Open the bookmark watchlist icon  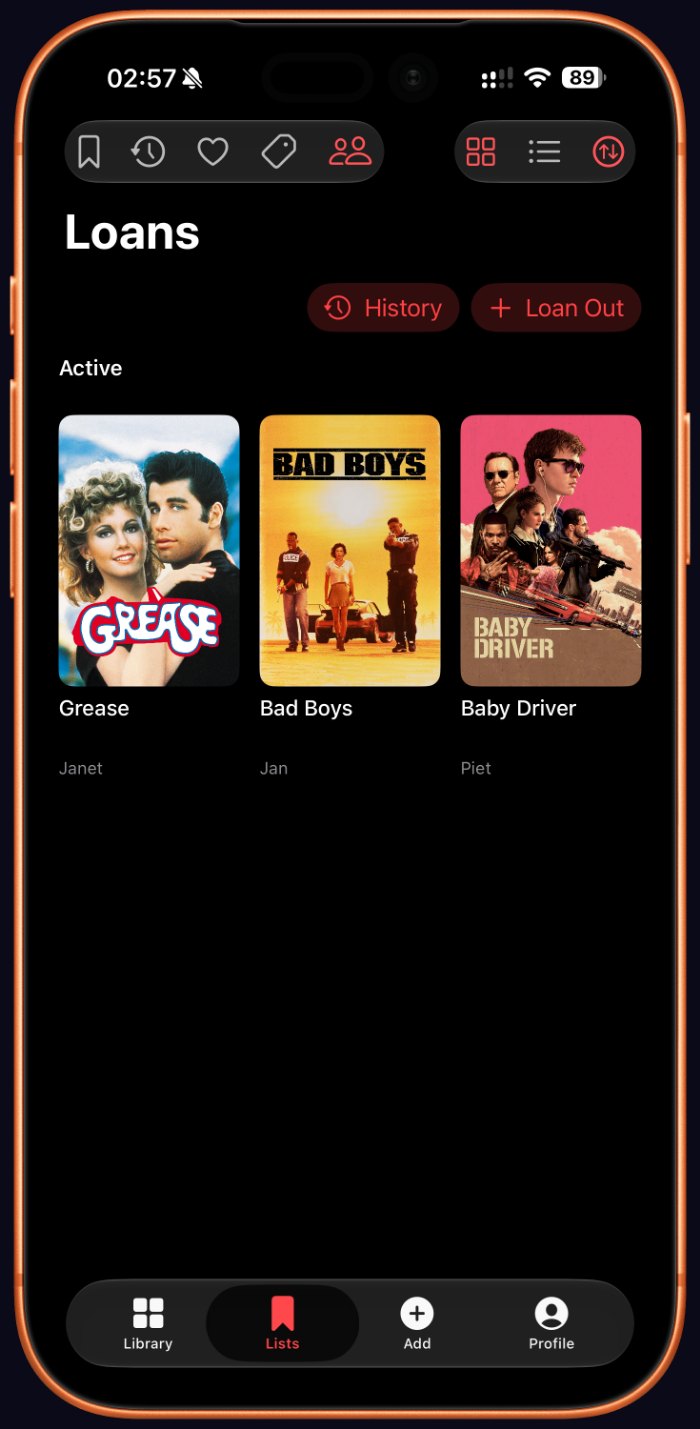pos(89,152)
